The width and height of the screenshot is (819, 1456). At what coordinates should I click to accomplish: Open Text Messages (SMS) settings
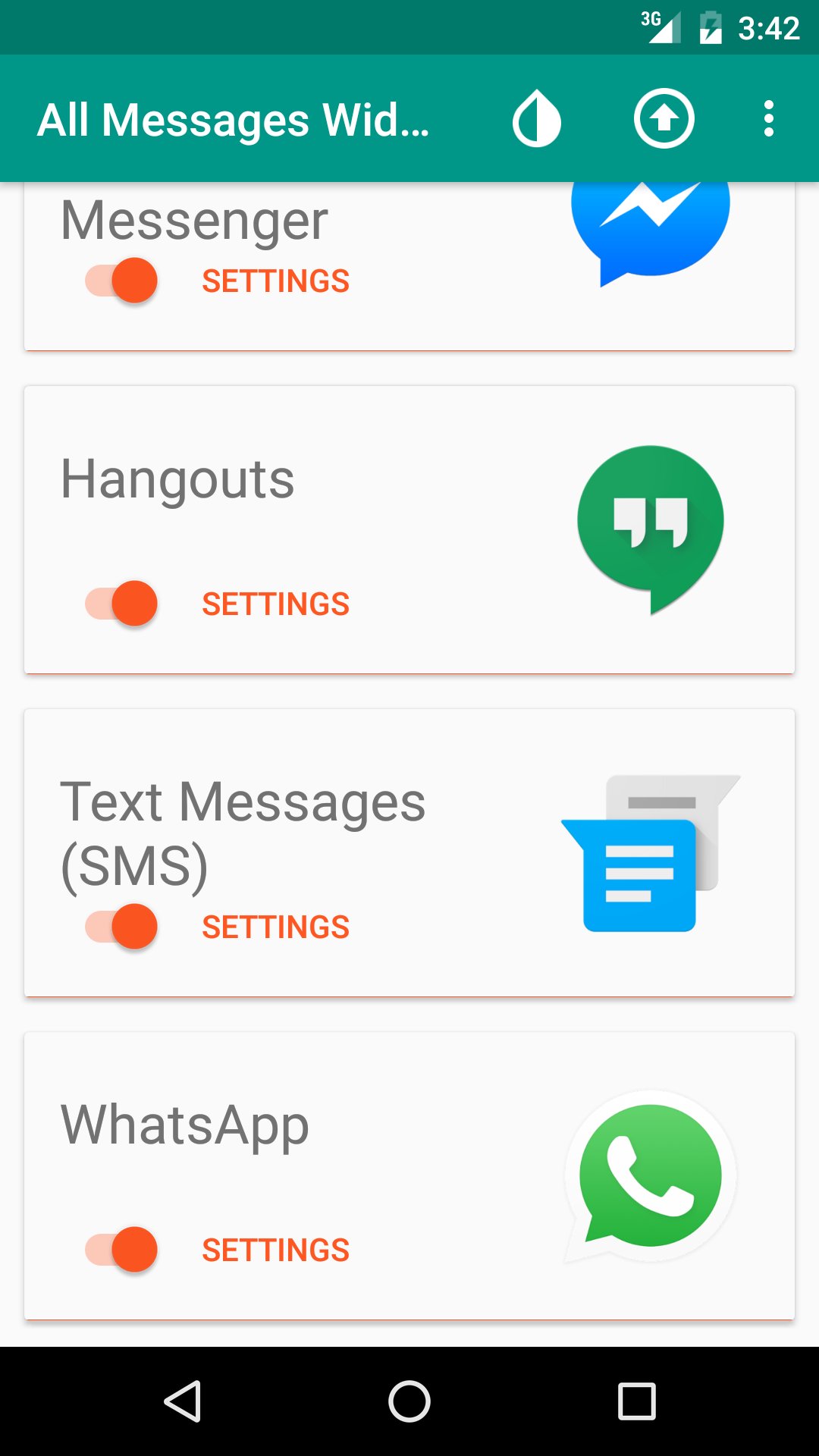click(275, 927)
